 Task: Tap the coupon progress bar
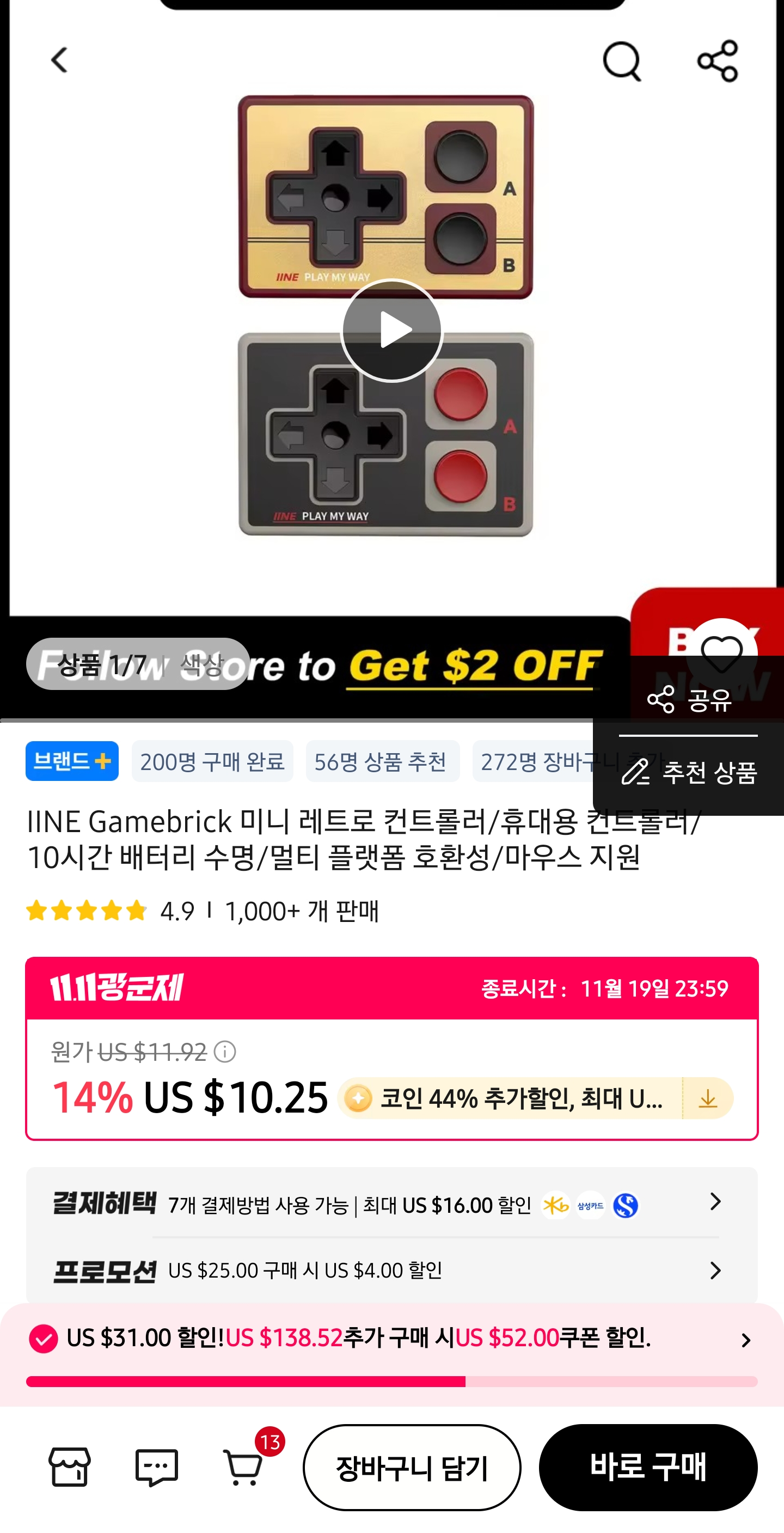392,1383
